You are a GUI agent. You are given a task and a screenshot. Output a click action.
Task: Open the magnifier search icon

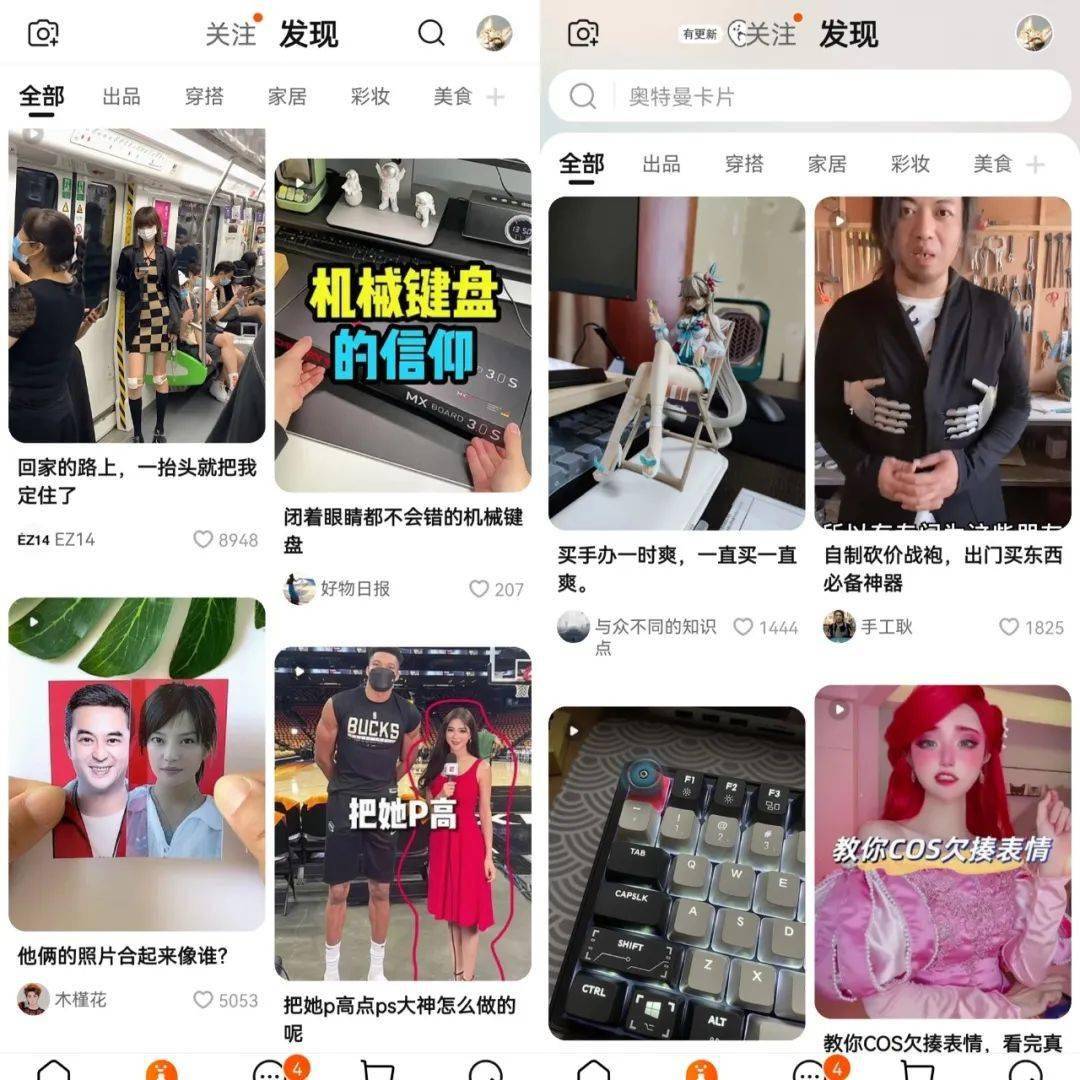[x=431, y=33]
